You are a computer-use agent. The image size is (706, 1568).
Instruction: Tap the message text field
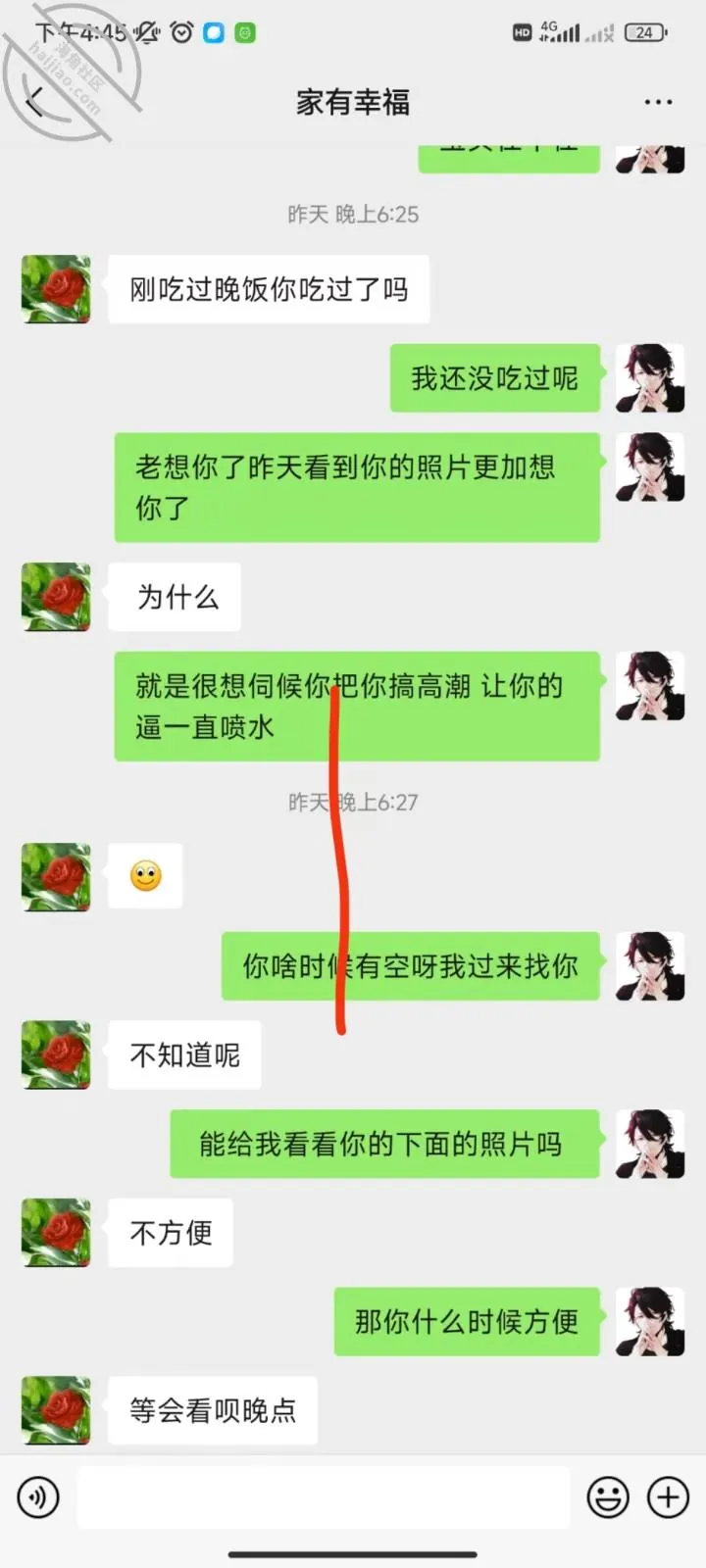(324, 1497)
